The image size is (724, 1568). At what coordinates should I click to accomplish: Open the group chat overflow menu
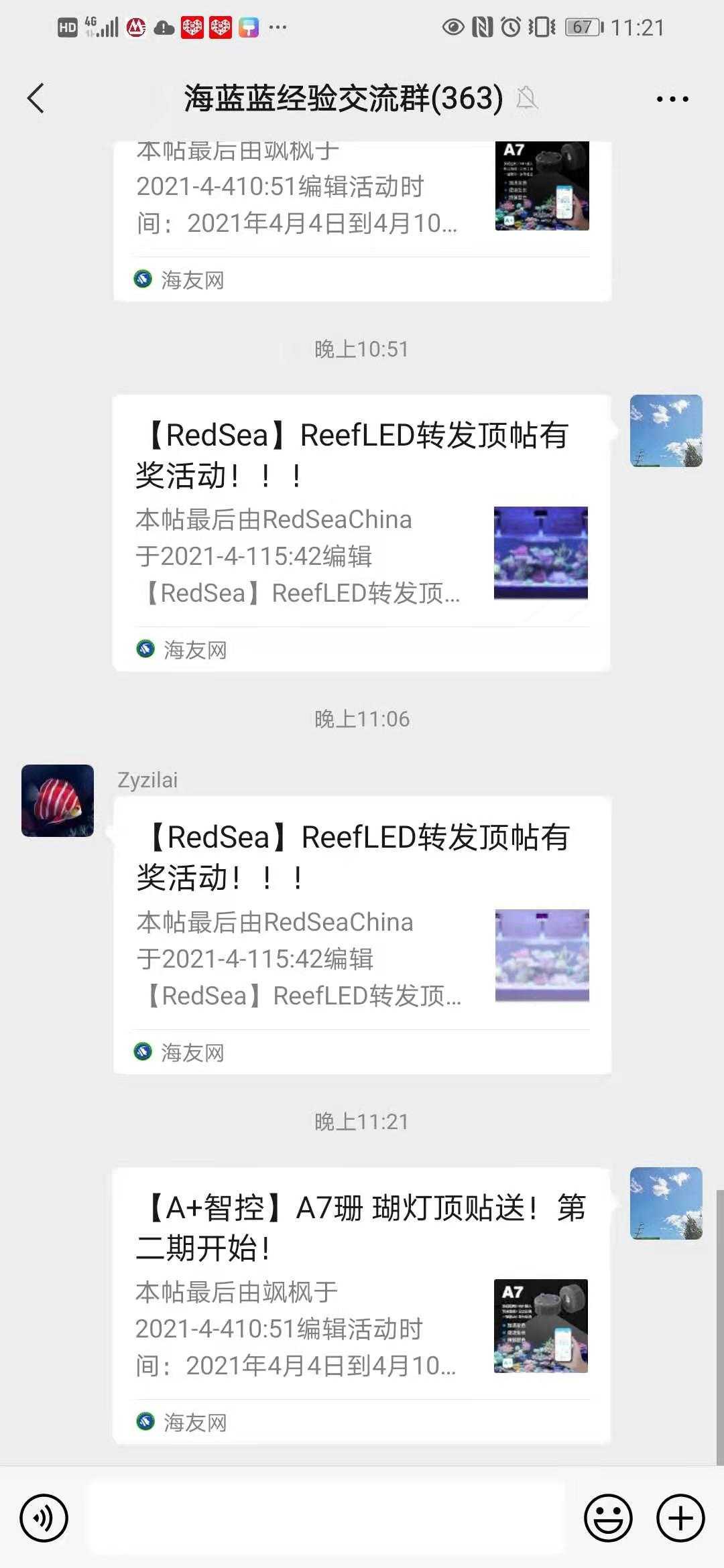(x=672, y=99)
